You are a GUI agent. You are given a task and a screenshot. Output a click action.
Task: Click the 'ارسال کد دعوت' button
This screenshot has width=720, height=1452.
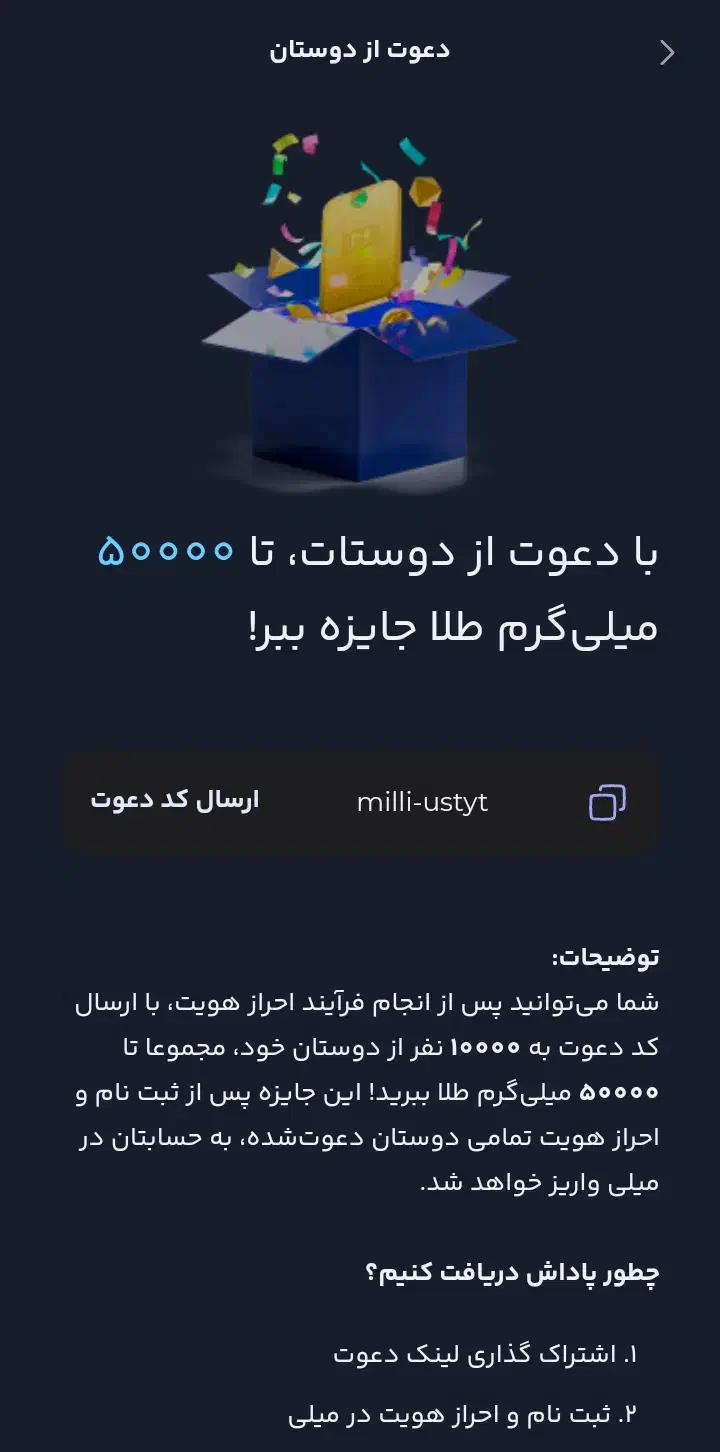pyautogui.click(x=176, y=799)
